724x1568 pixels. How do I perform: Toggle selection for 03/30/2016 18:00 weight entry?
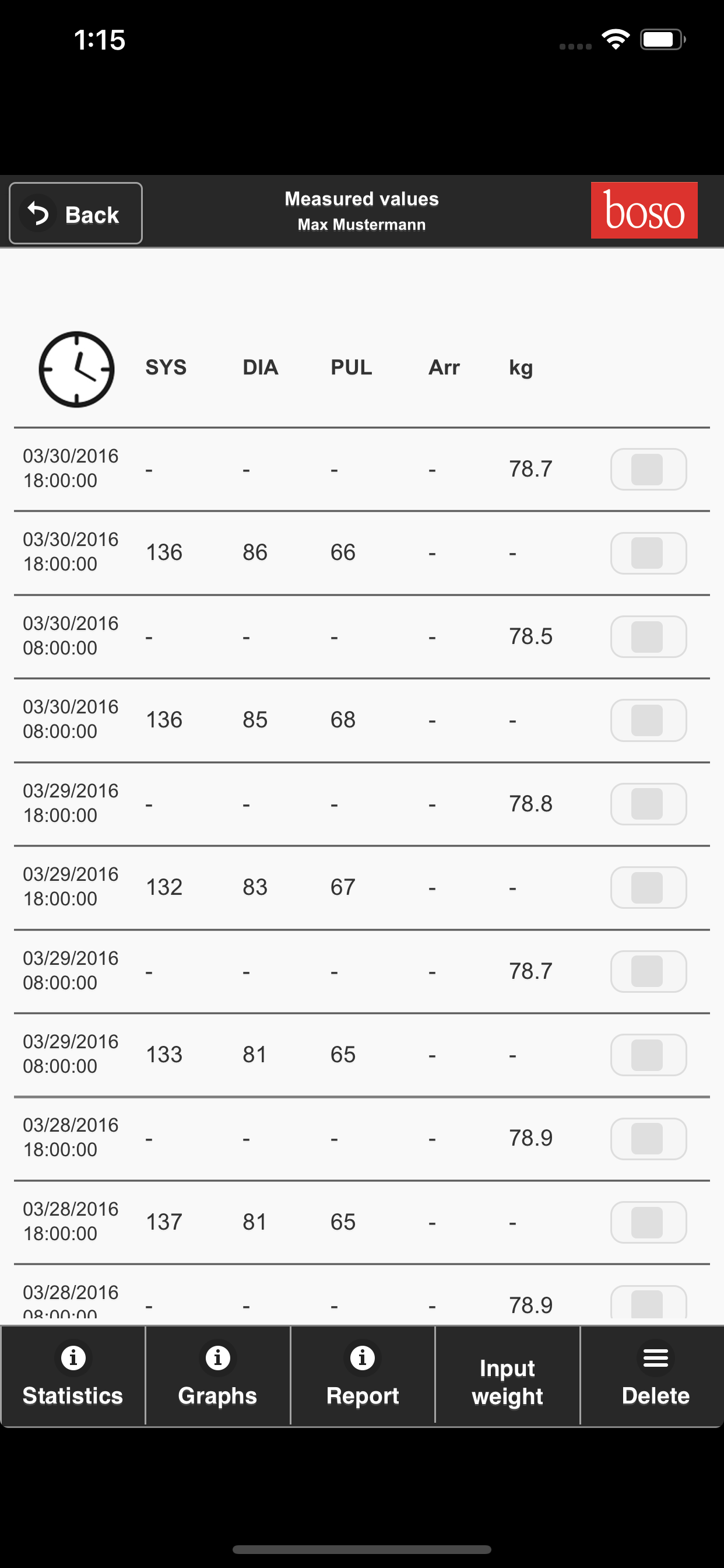pyautogui.click(x=648, y=468)
